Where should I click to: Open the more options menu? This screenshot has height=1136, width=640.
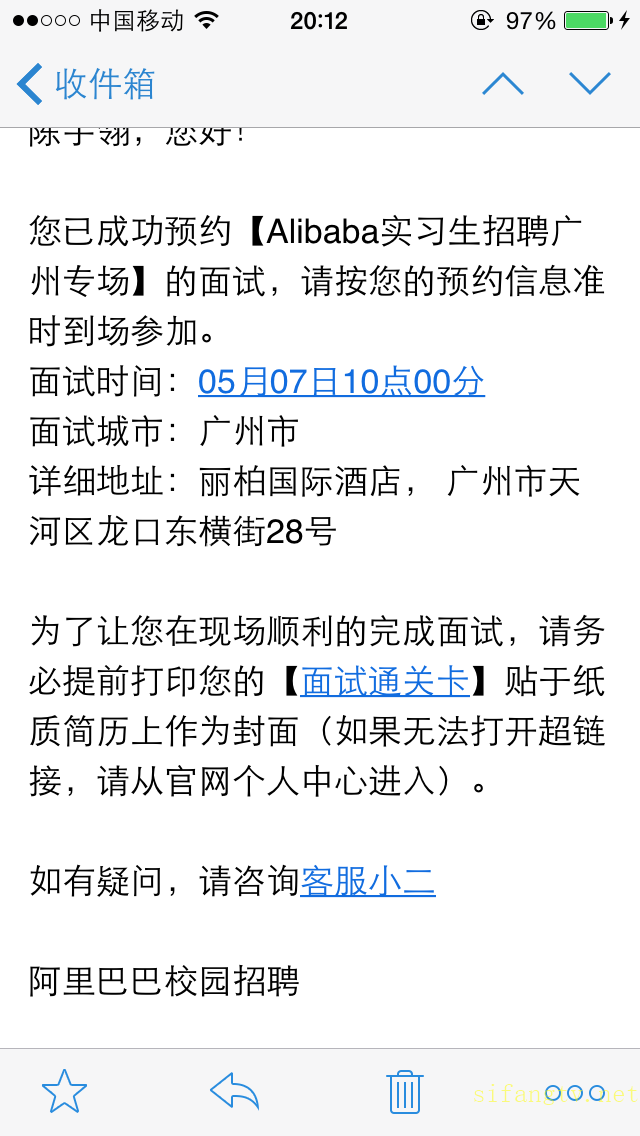point(575,1093)
